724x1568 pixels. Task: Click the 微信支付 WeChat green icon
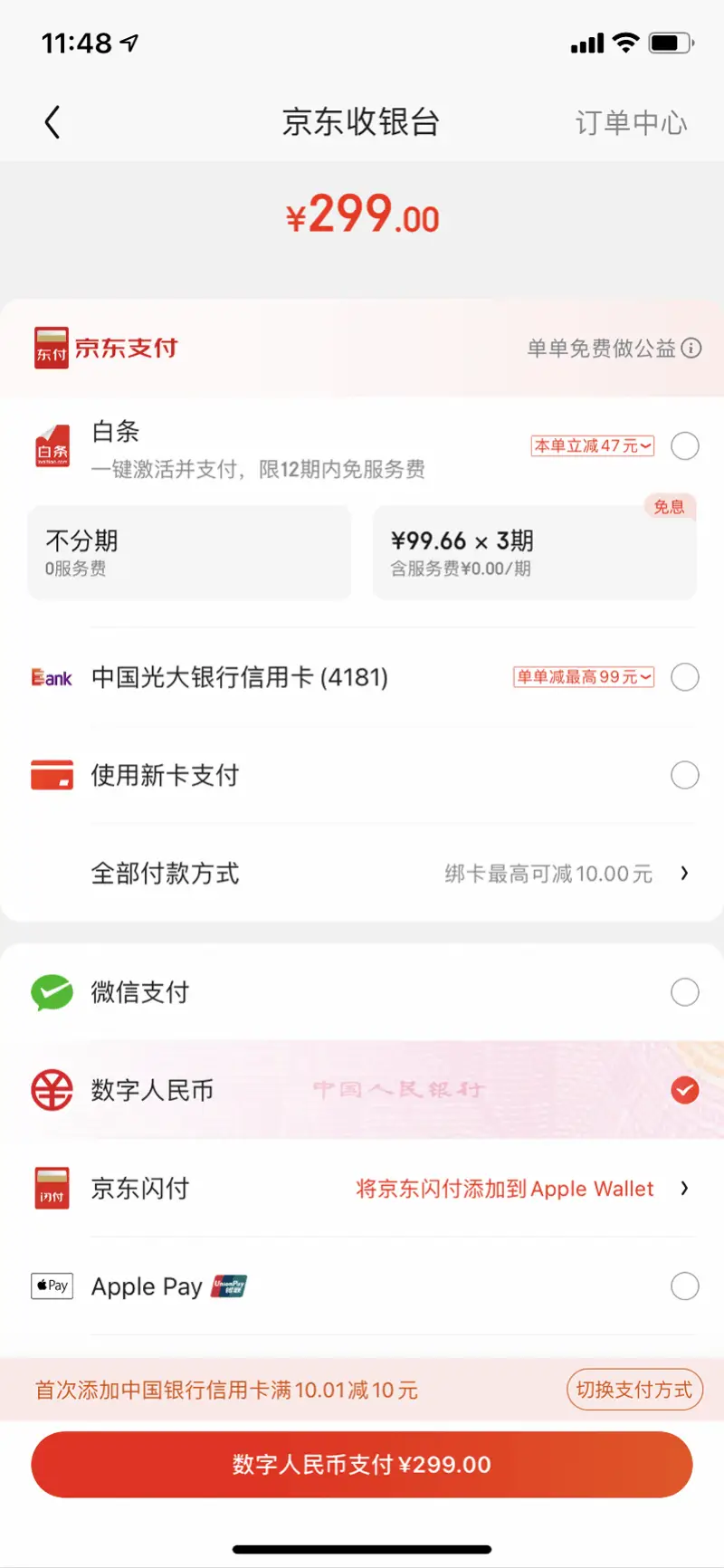point(52,991)
